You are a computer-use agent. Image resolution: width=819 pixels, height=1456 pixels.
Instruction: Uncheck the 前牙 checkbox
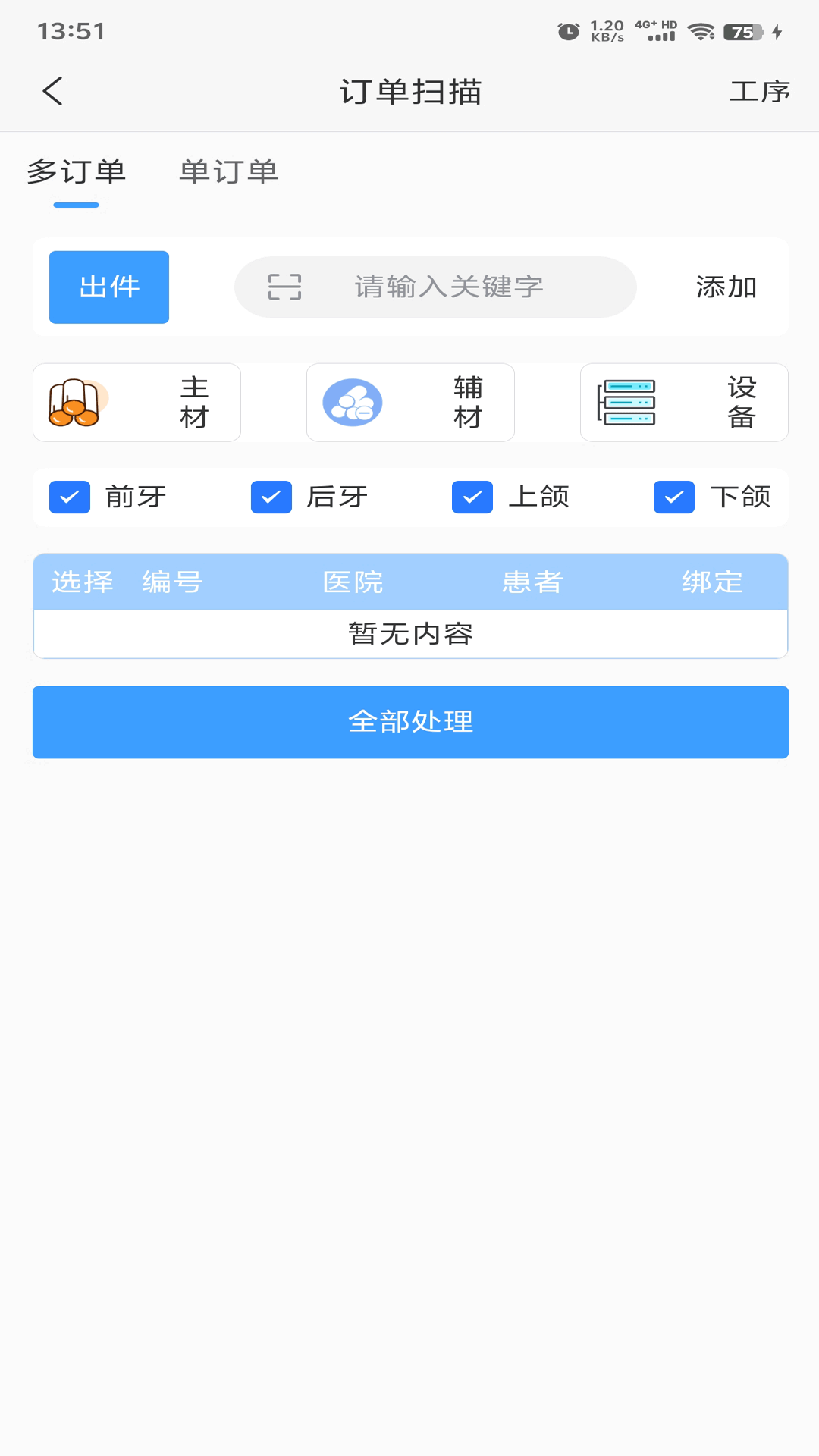[70, 497]
